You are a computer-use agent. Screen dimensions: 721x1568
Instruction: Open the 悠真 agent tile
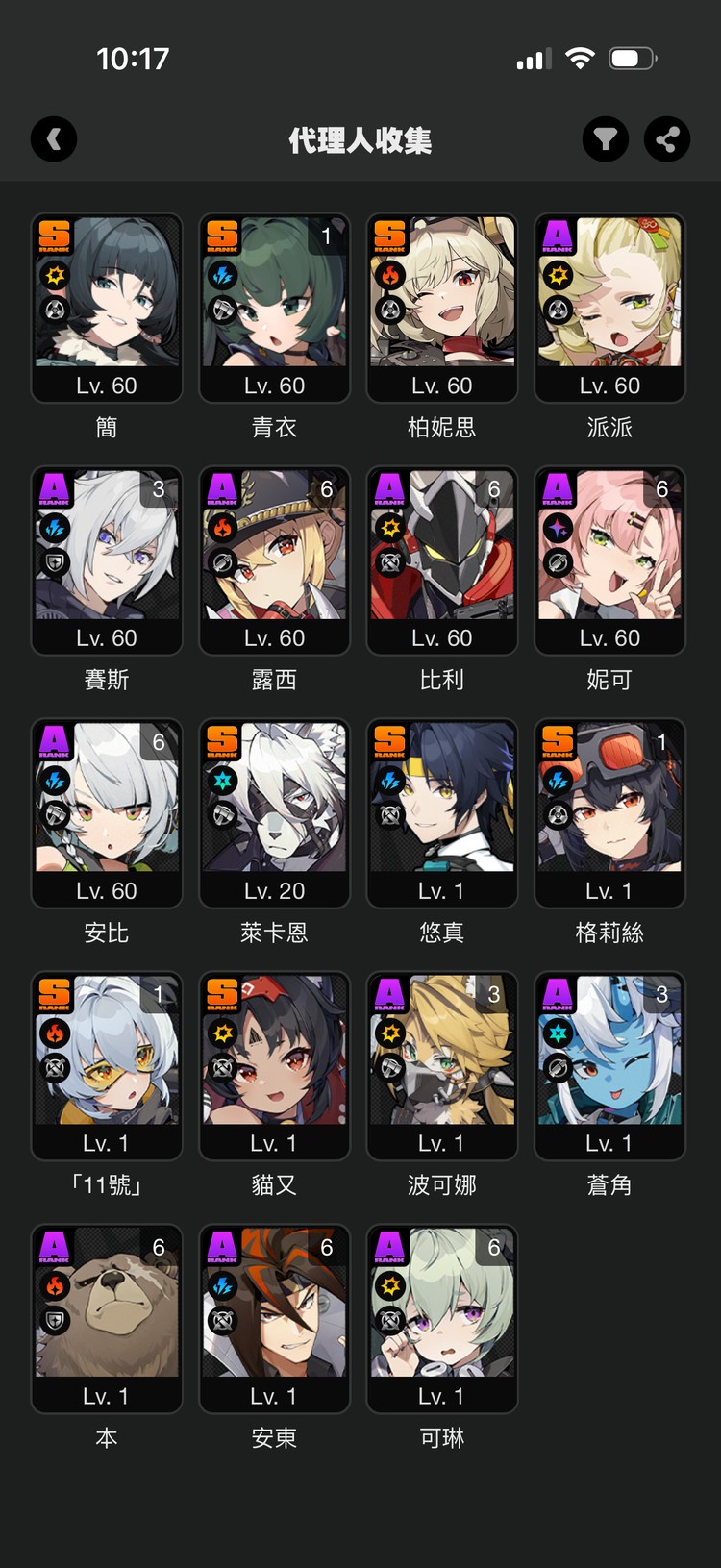tap(442, 813)
